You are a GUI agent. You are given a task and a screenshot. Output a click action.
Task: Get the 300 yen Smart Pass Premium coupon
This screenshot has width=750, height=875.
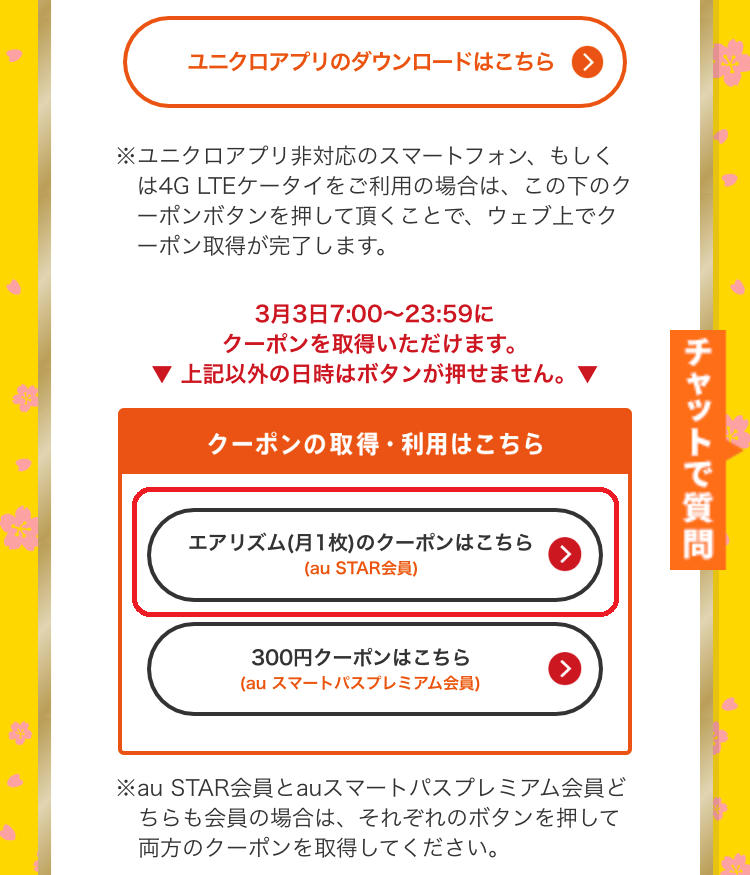pos(374,669)
